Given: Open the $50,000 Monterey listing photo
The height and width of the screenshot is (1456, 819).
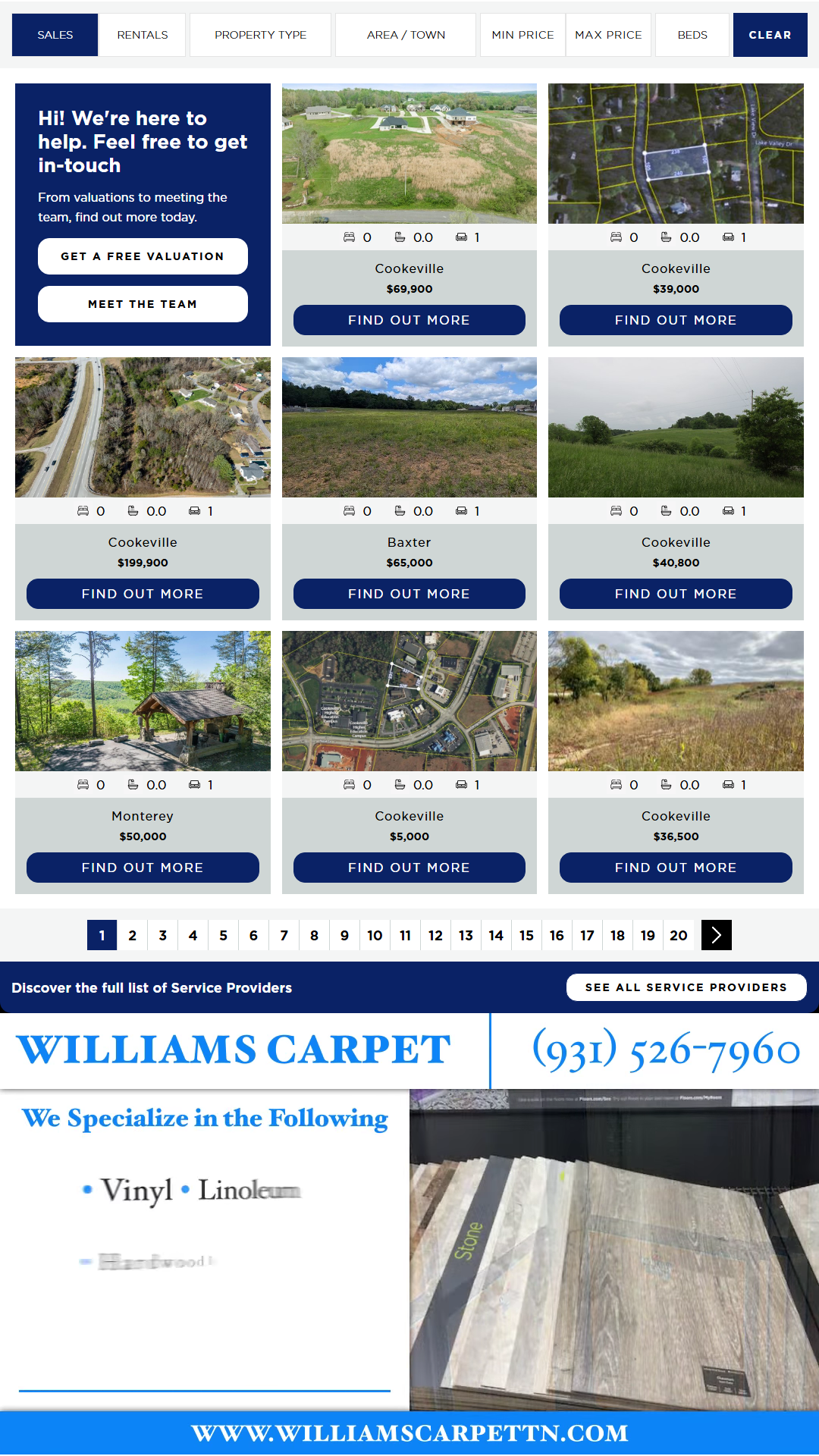Looking at the screenshot, I should click(143, 701).
